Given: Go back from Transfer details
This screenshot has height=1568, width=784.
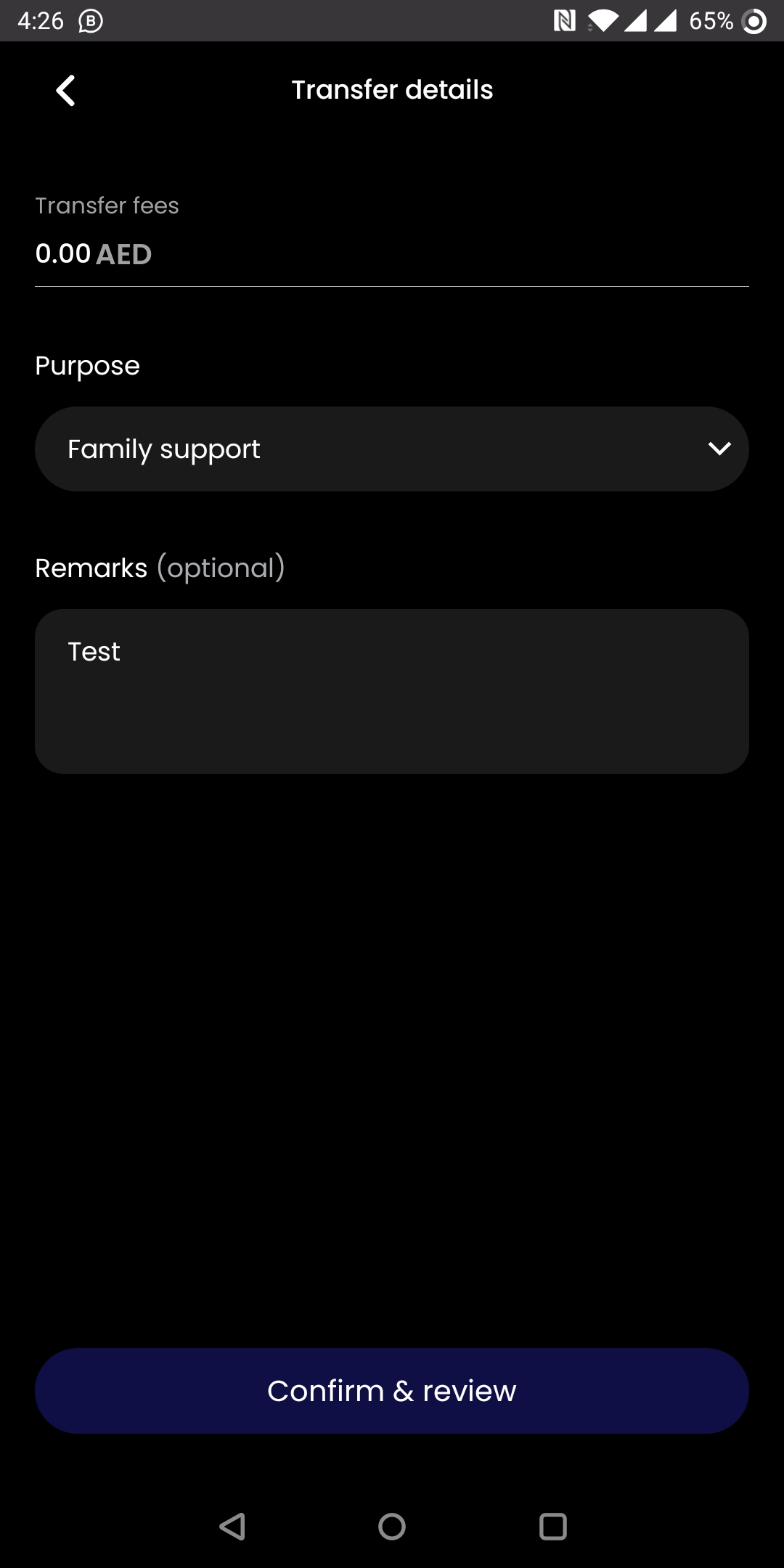Looking at the screenshot, I should coord(65,91).
